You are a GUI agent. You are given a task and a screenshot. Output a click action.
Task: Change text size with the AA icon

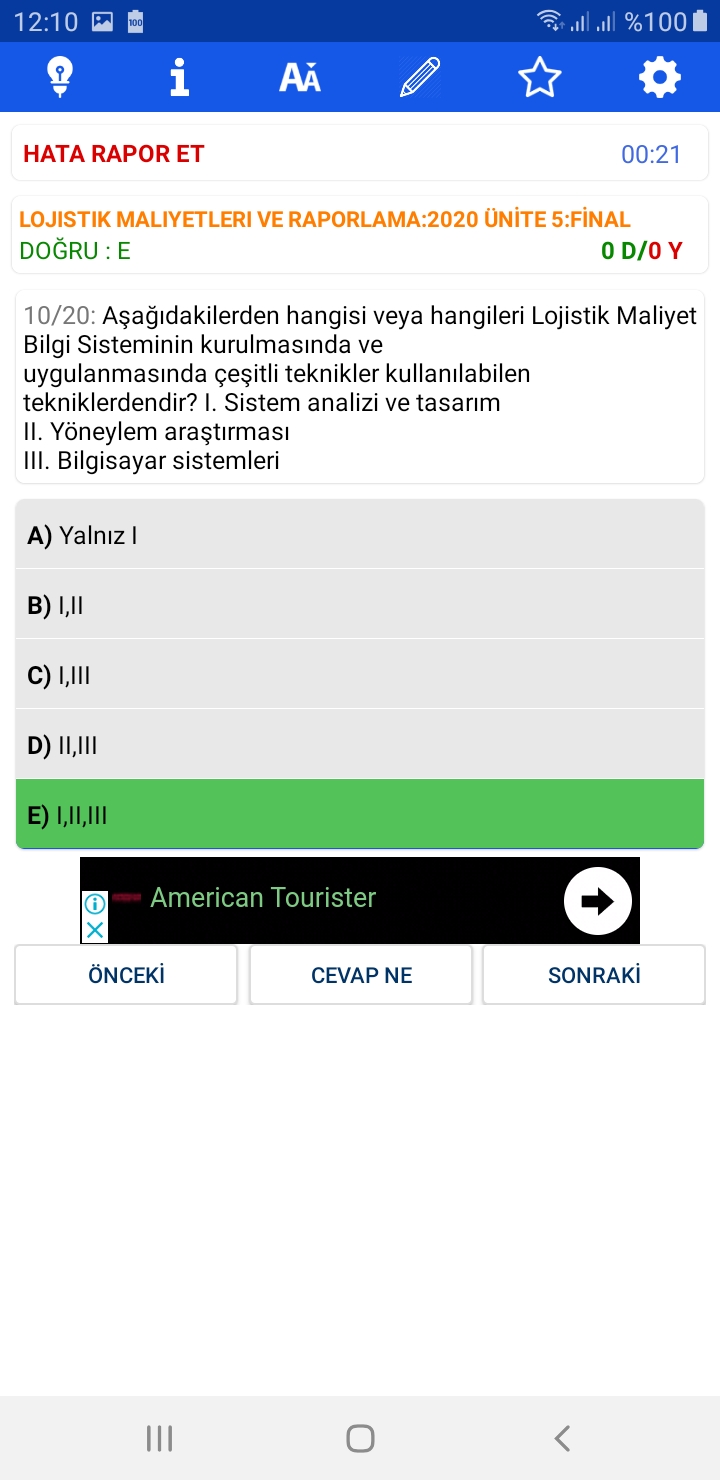click(300, 77)
